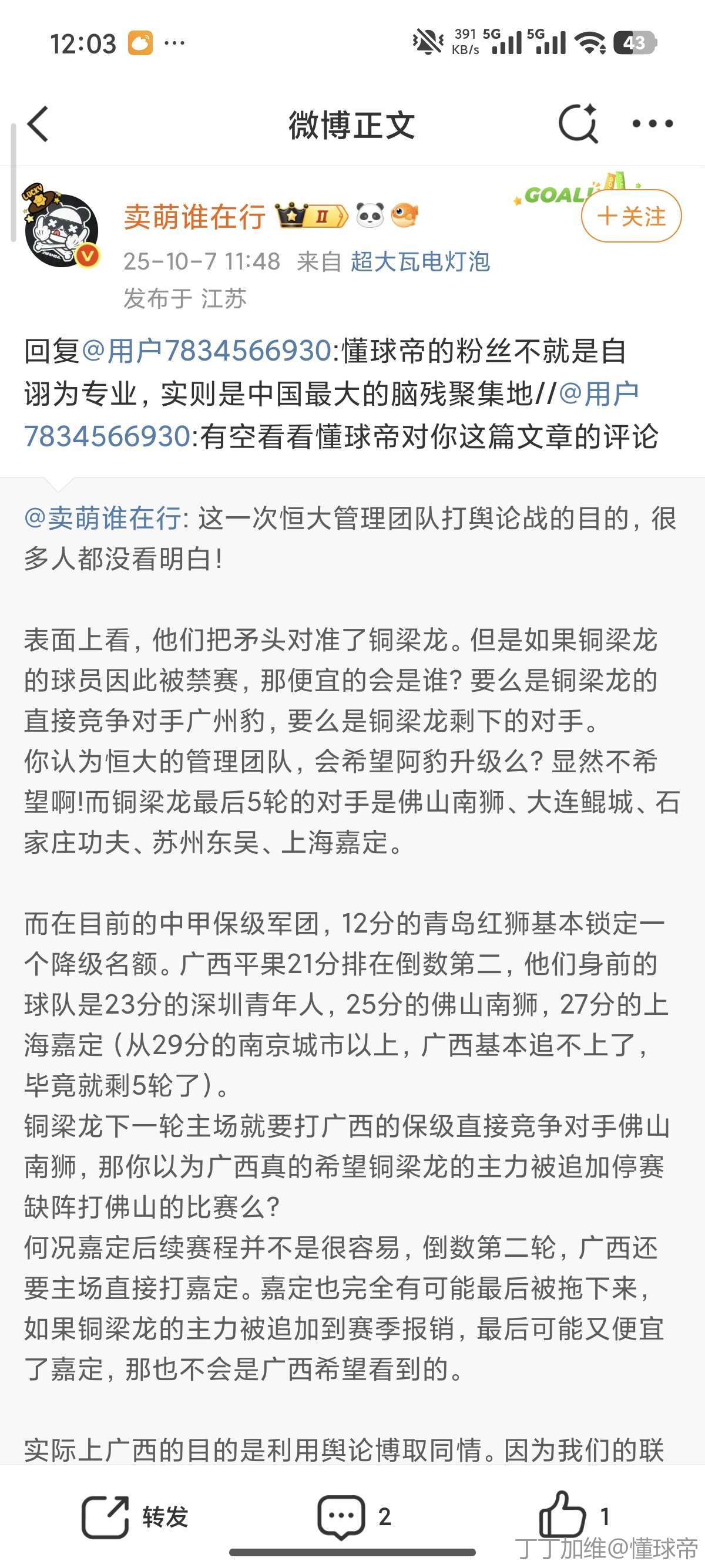Go back from the Weibo post
The height and width of the screenshot is (1568, 705).
(x=38, y=124)
